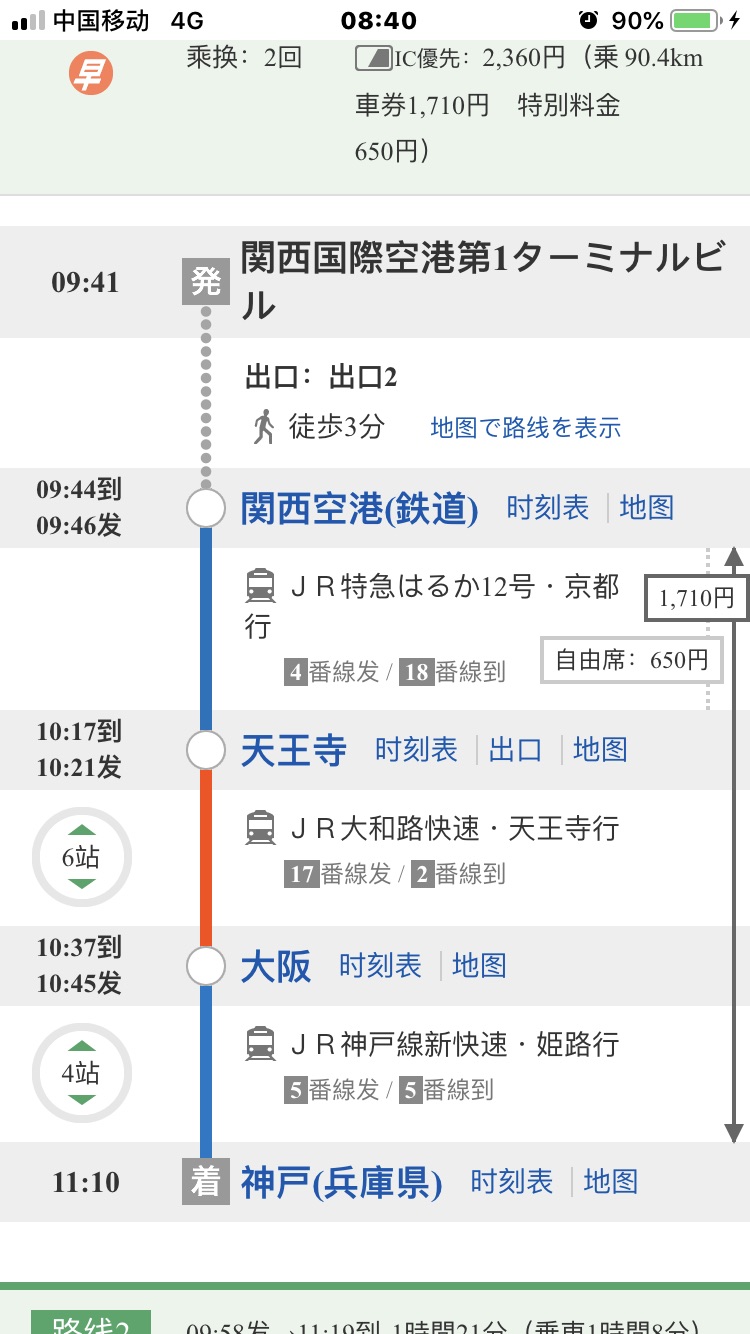Open 地图 for 天王寺
The width and height of the screenshot is (750, 1334).
point(600,750)
